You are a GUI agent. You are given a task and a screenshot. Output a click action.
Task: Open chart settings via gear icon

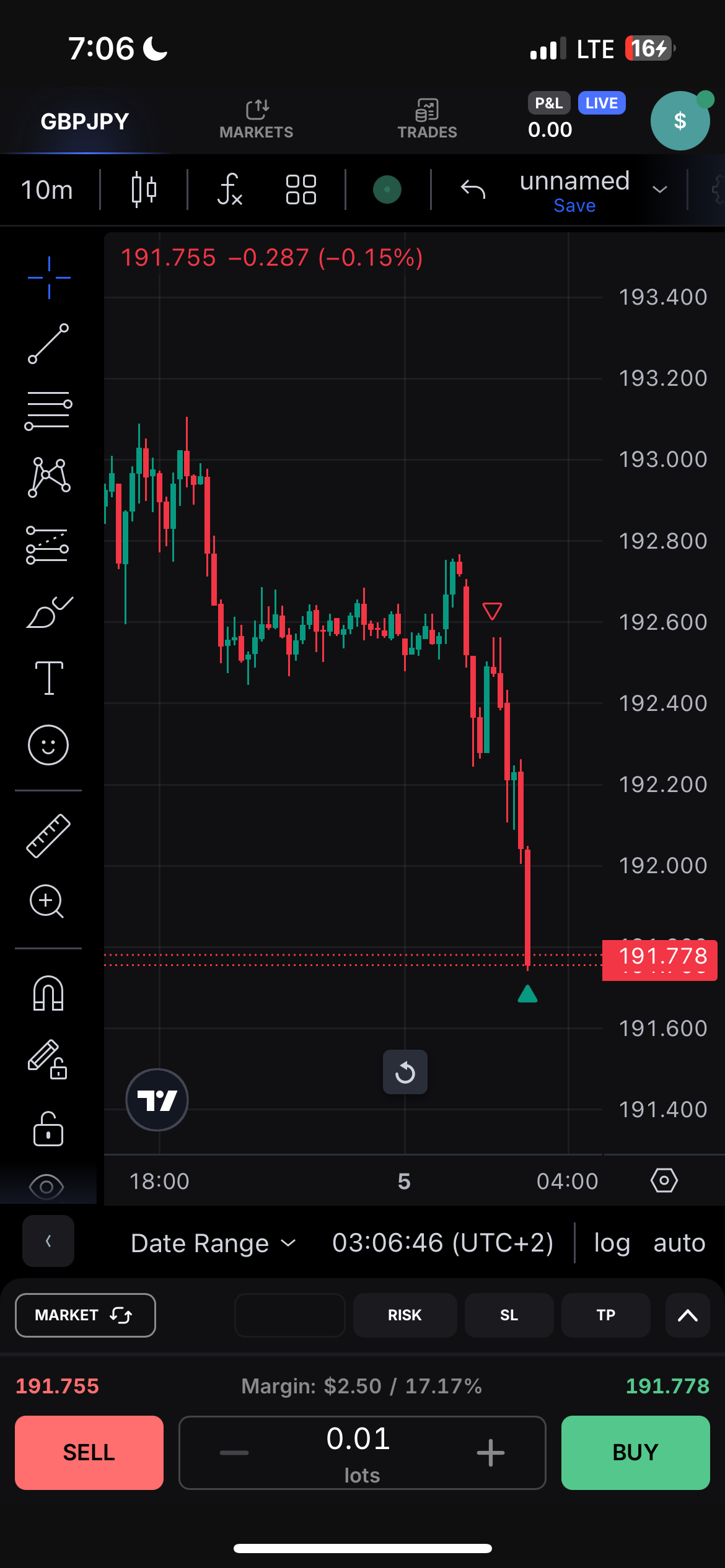tap(663, 1180)
